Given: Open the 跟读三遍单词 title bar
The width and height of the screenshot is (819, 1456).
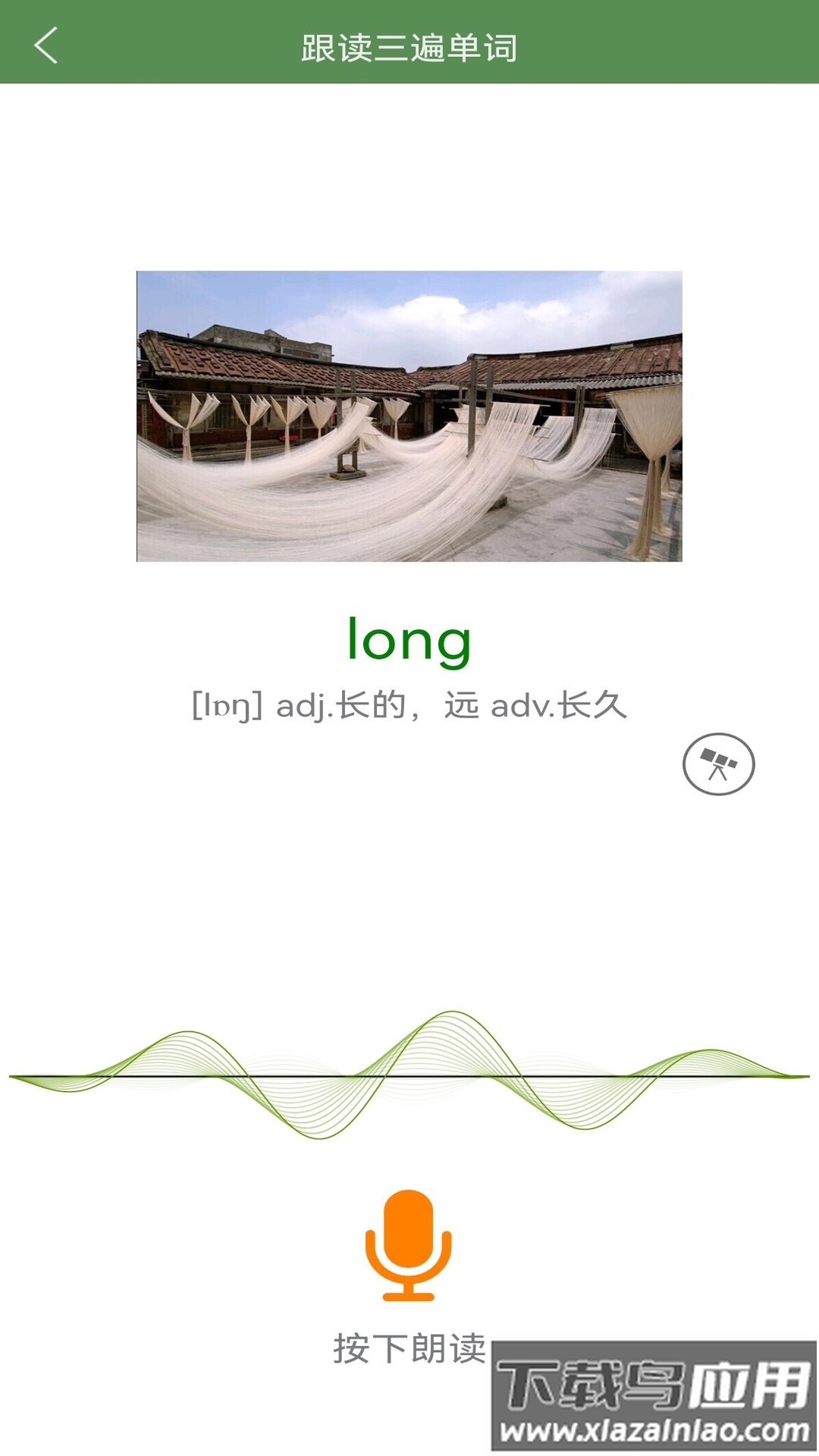Looking at the screenshot, I should pos(409,45).
